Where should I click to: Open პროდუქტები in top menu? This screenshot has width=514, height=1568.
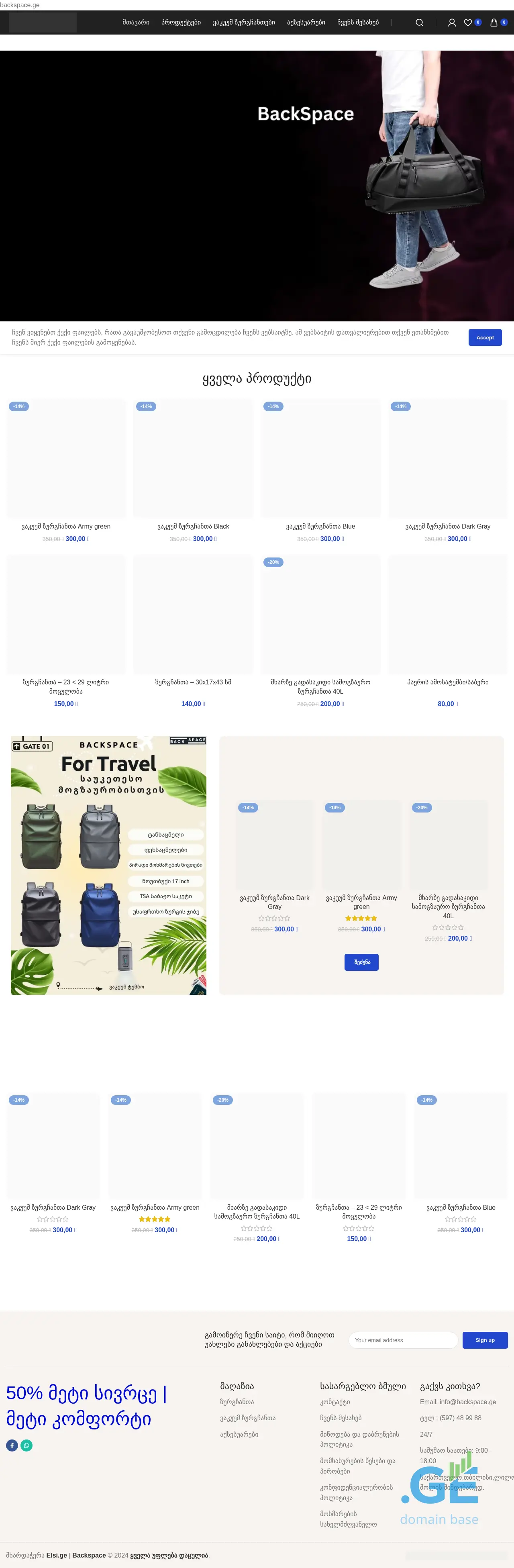(x=181, y=22)
